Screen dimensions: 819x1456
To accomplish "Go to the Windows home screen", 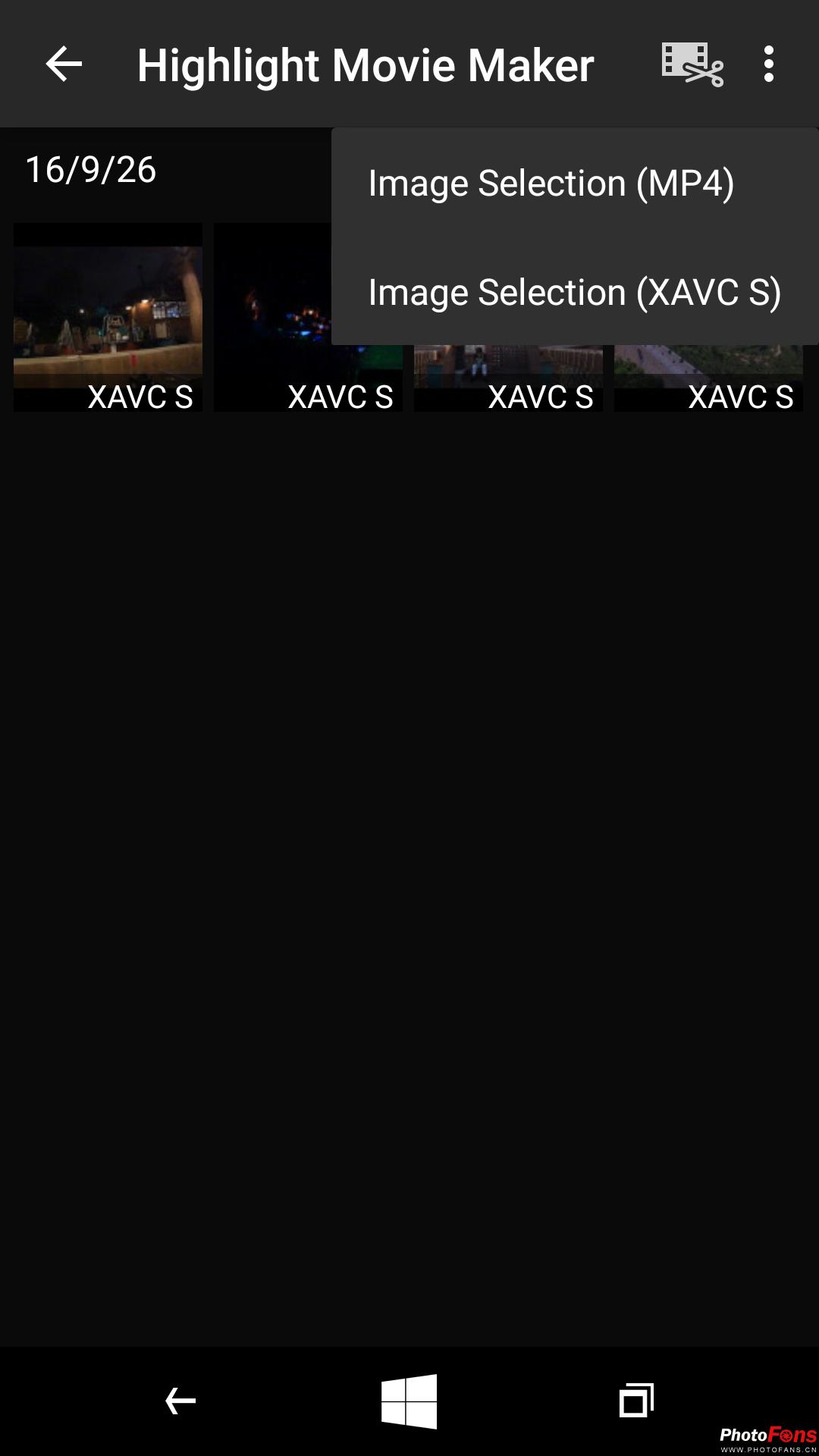I will (409, 1401).
